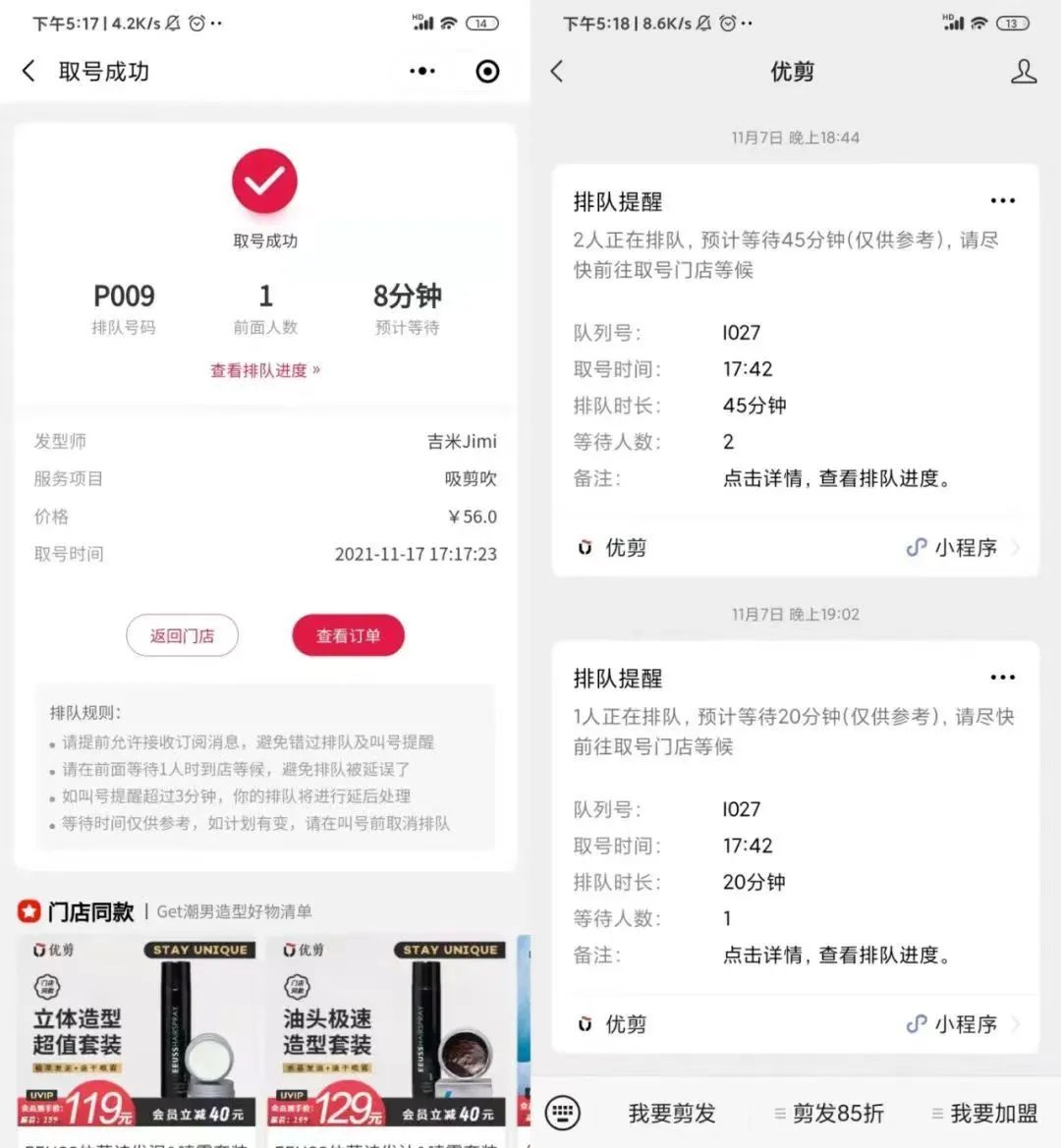
Task: Tap the back arrow on 取号成功 page
Action: point(28,71)
